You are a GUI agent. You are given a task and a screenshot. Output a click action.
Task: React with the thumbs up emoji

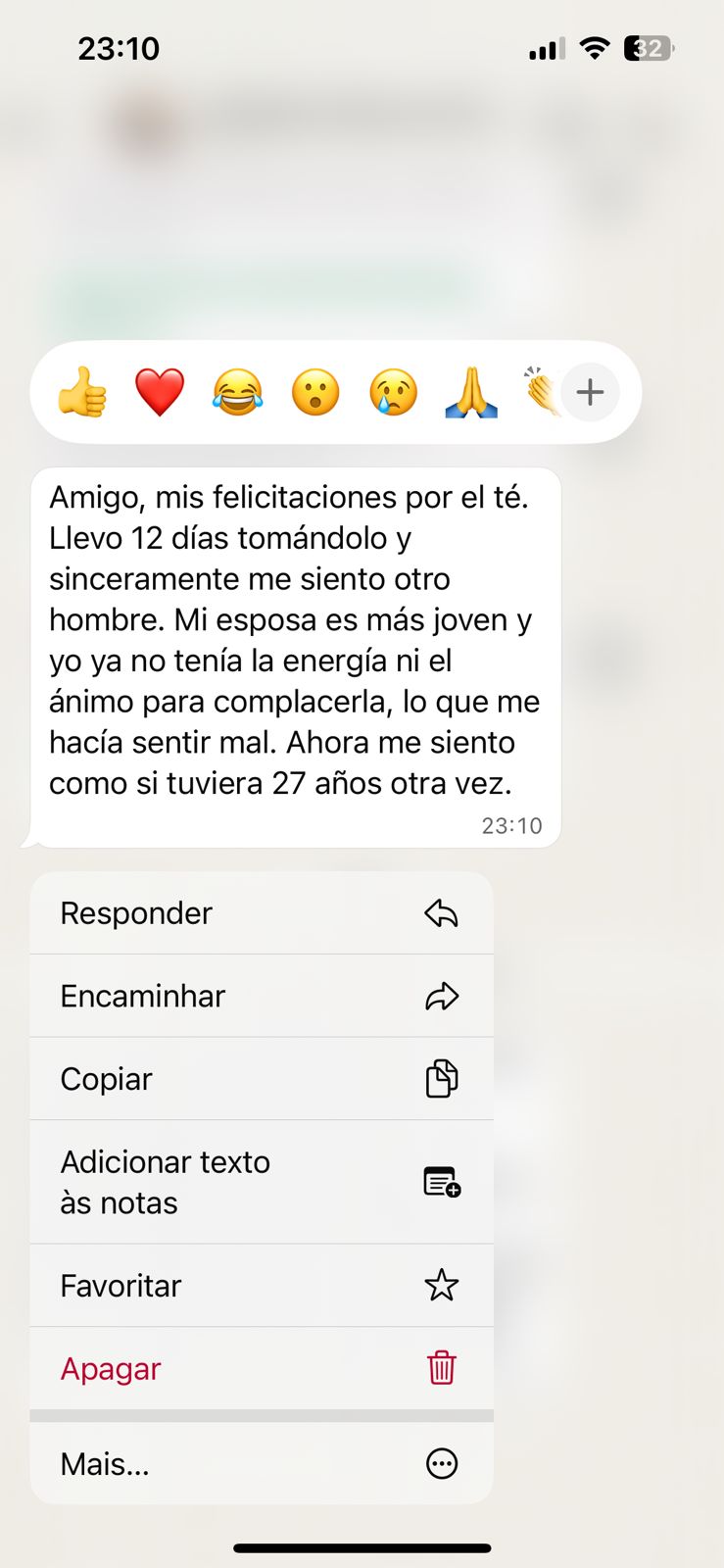click(x=82, y=392)
